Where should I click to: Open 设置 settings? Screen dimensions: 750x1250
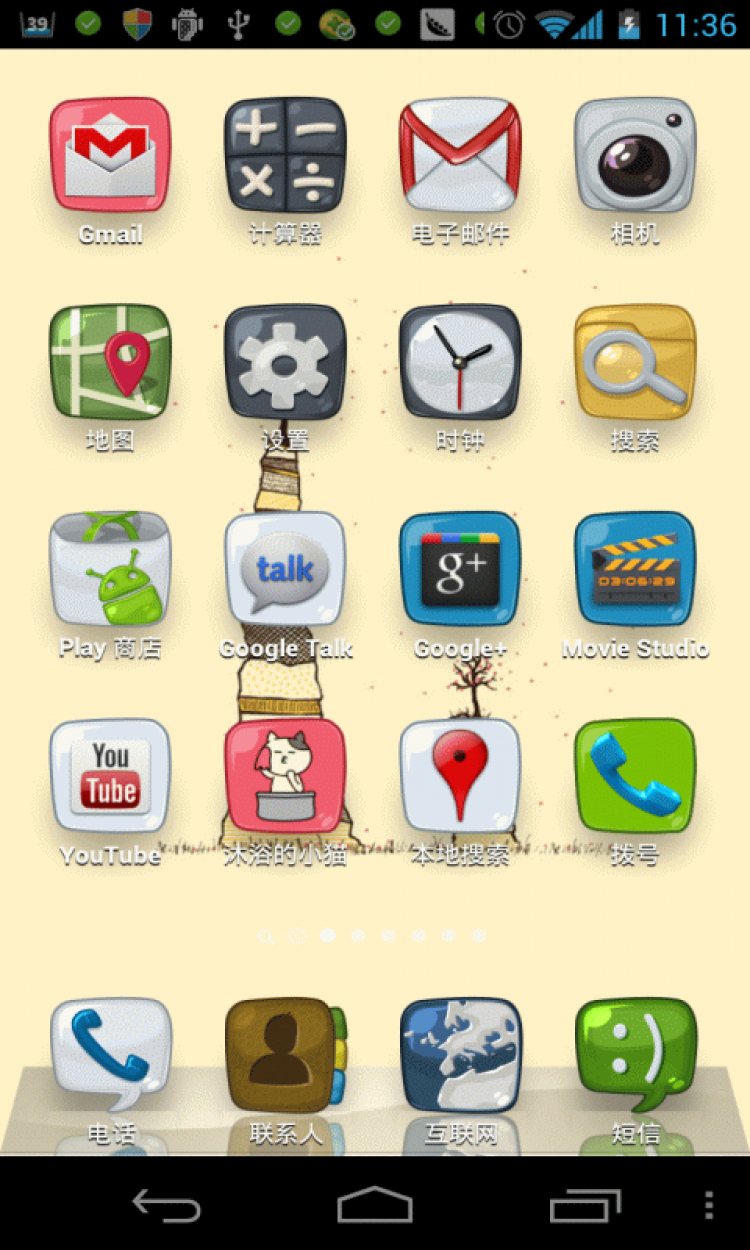tap(285, 362)
